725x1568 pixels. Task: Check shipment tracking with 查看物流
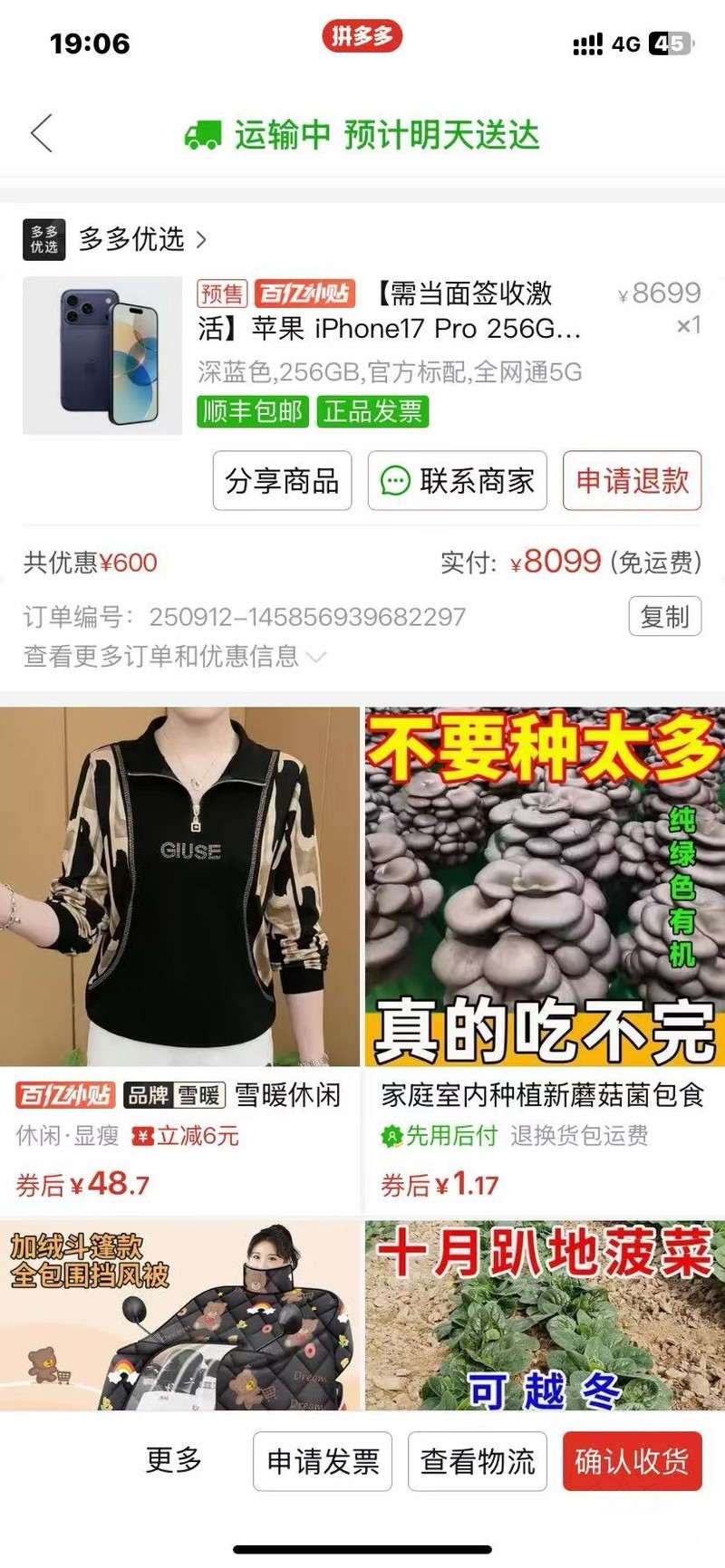tap(478, 1461)
